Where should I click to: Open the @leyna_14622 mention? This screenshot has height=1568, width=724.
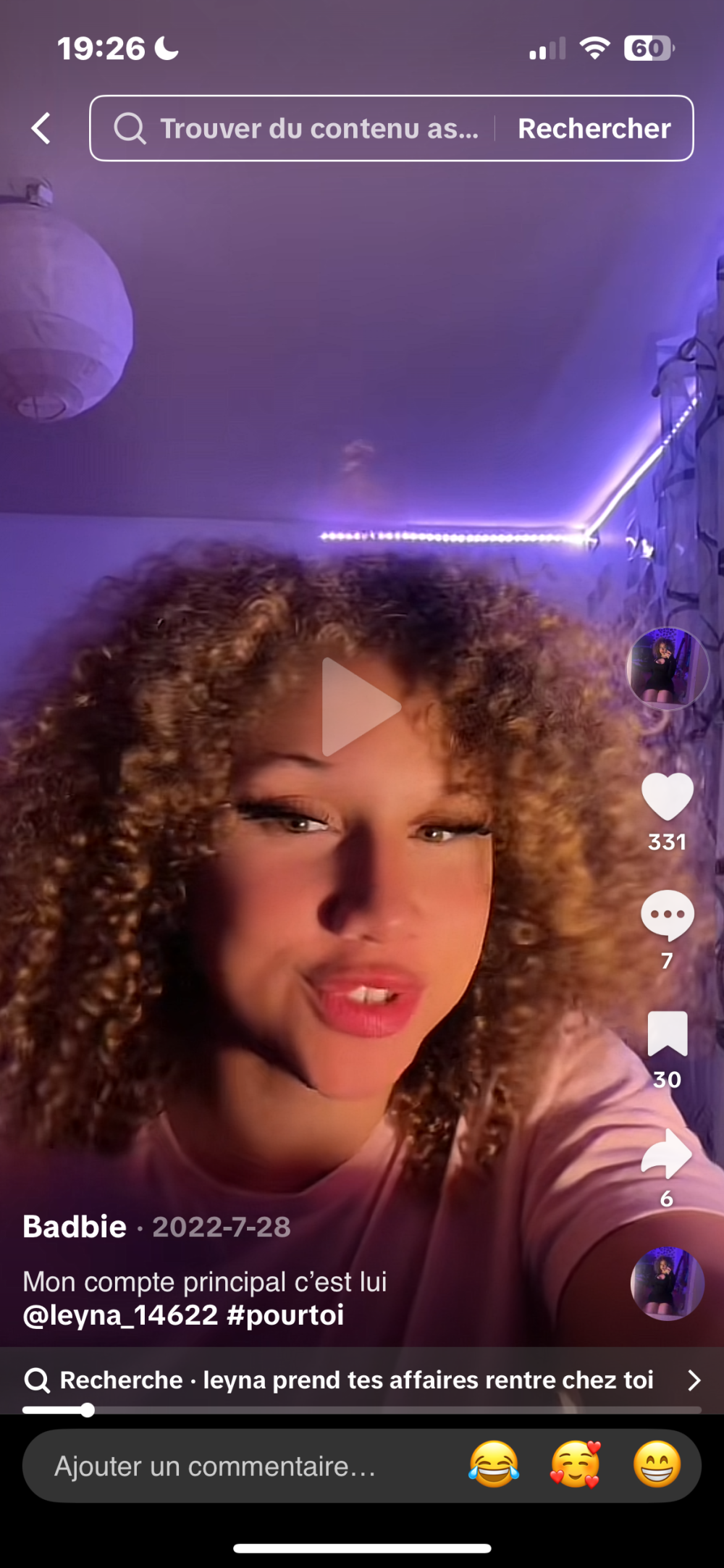pos(120,1315)
